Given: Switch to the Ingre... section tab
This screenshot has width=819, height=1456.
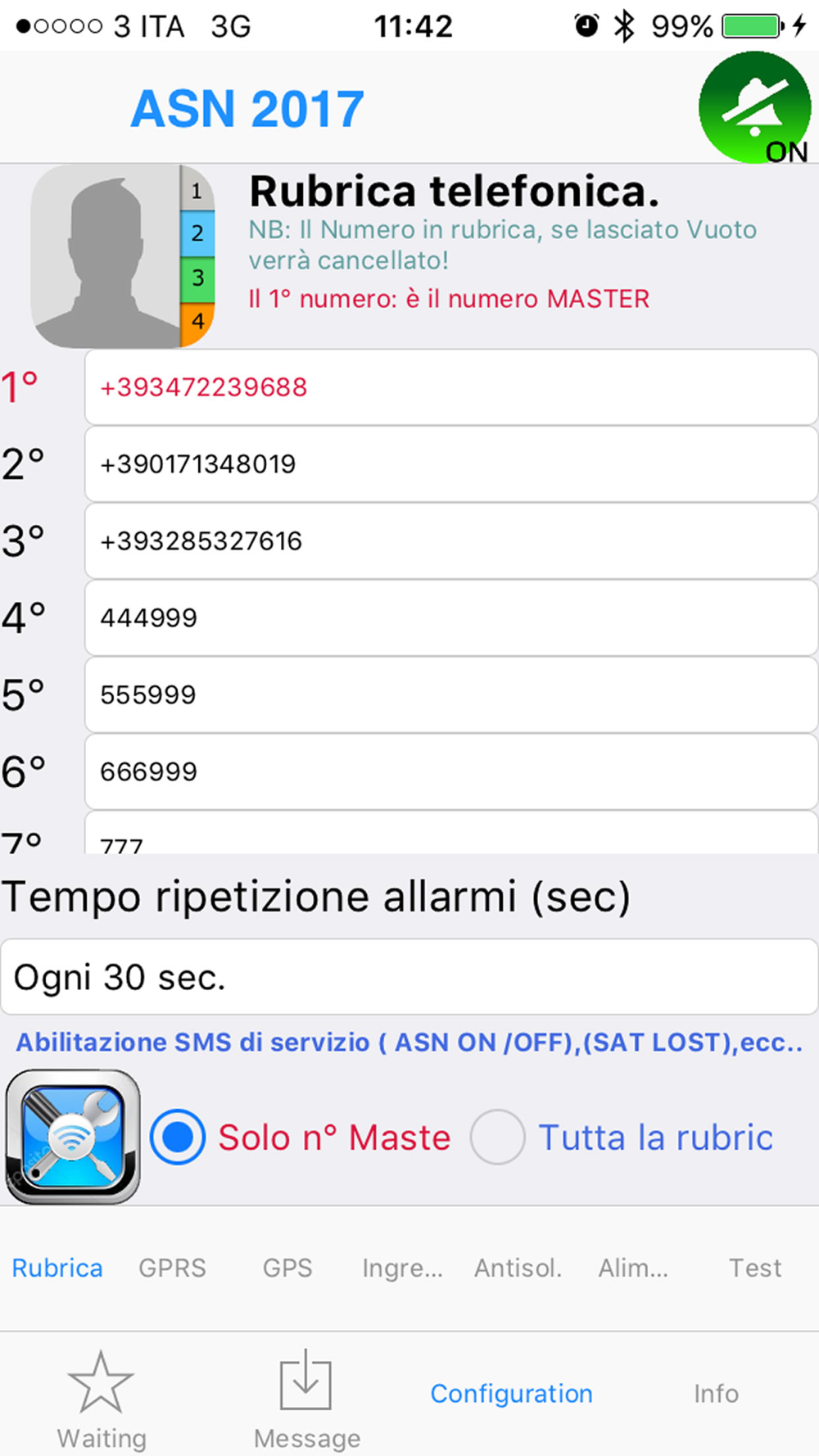Looking at the screenshot, I should coord(402,1268).
